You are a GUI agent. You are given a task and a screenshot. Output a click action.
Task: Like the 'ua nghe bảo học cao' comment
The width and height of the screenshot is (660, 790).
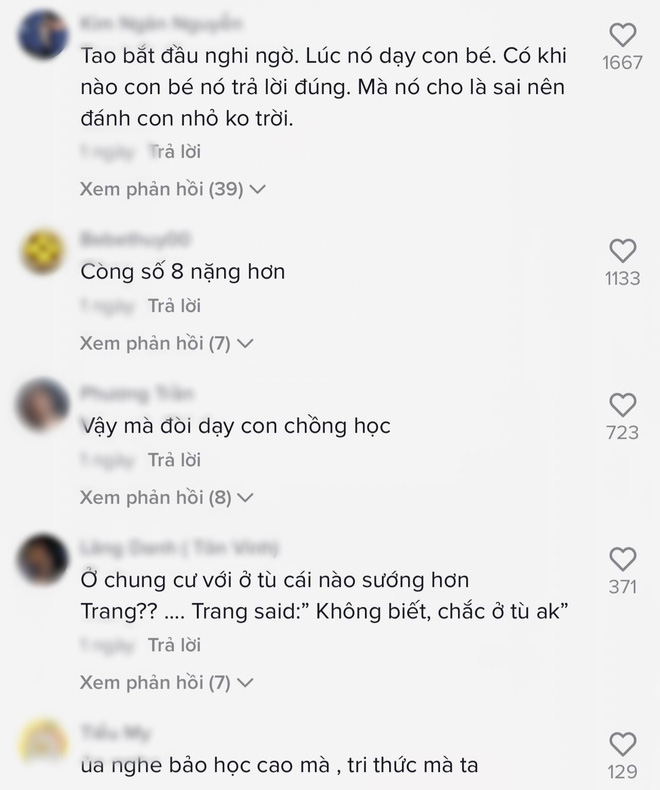coord(623,744)
